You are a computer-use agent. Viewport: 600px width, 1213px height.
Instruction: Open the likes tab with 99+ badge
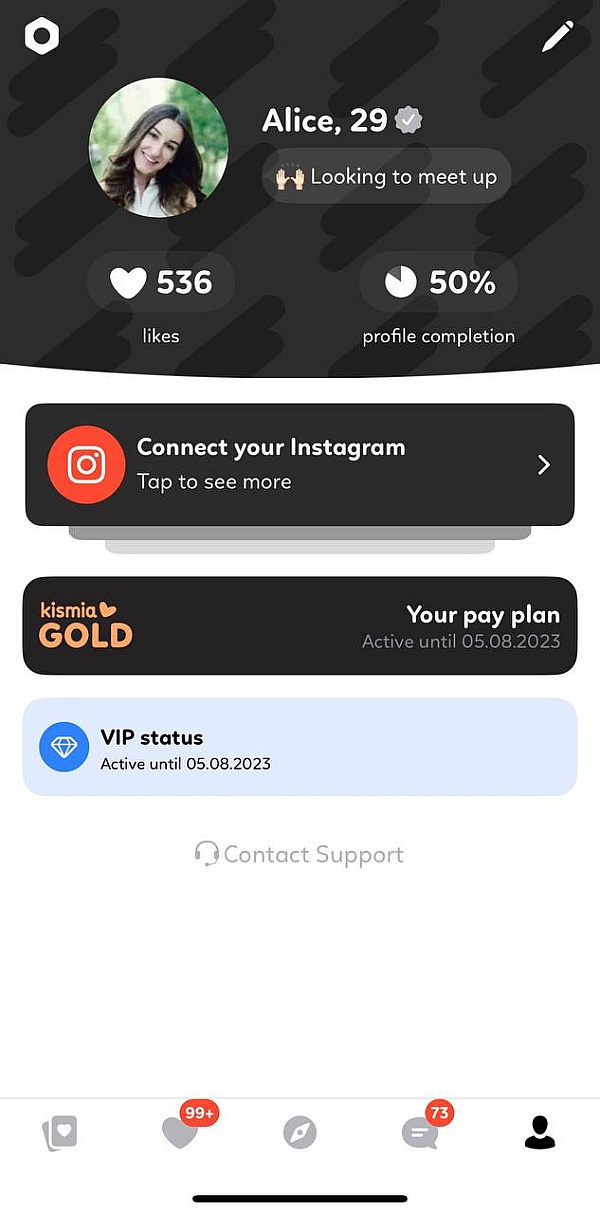click(x=180, y=1133)
